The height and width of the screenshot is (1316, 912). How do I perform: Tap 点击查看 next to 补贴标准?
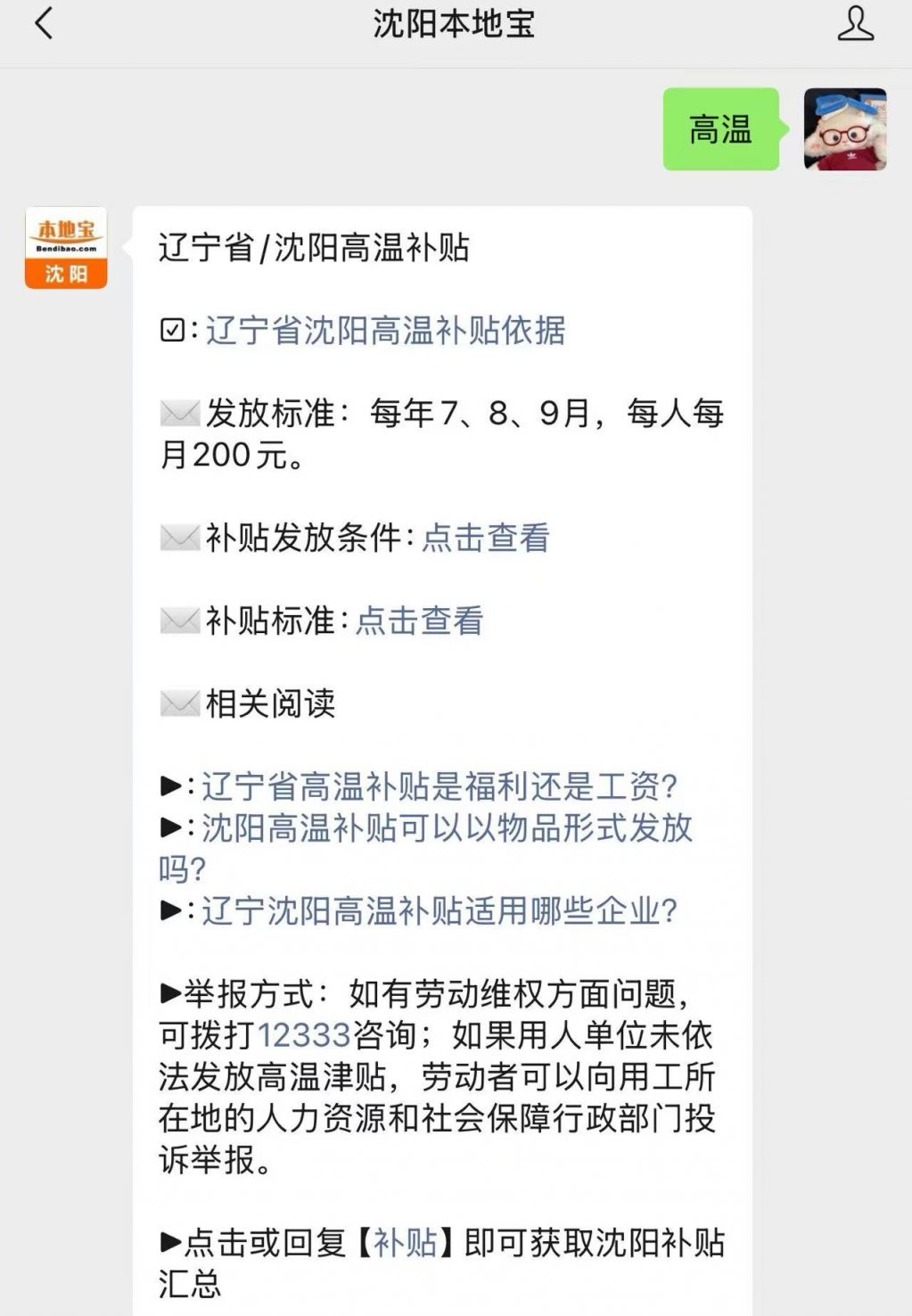point(419,621)
